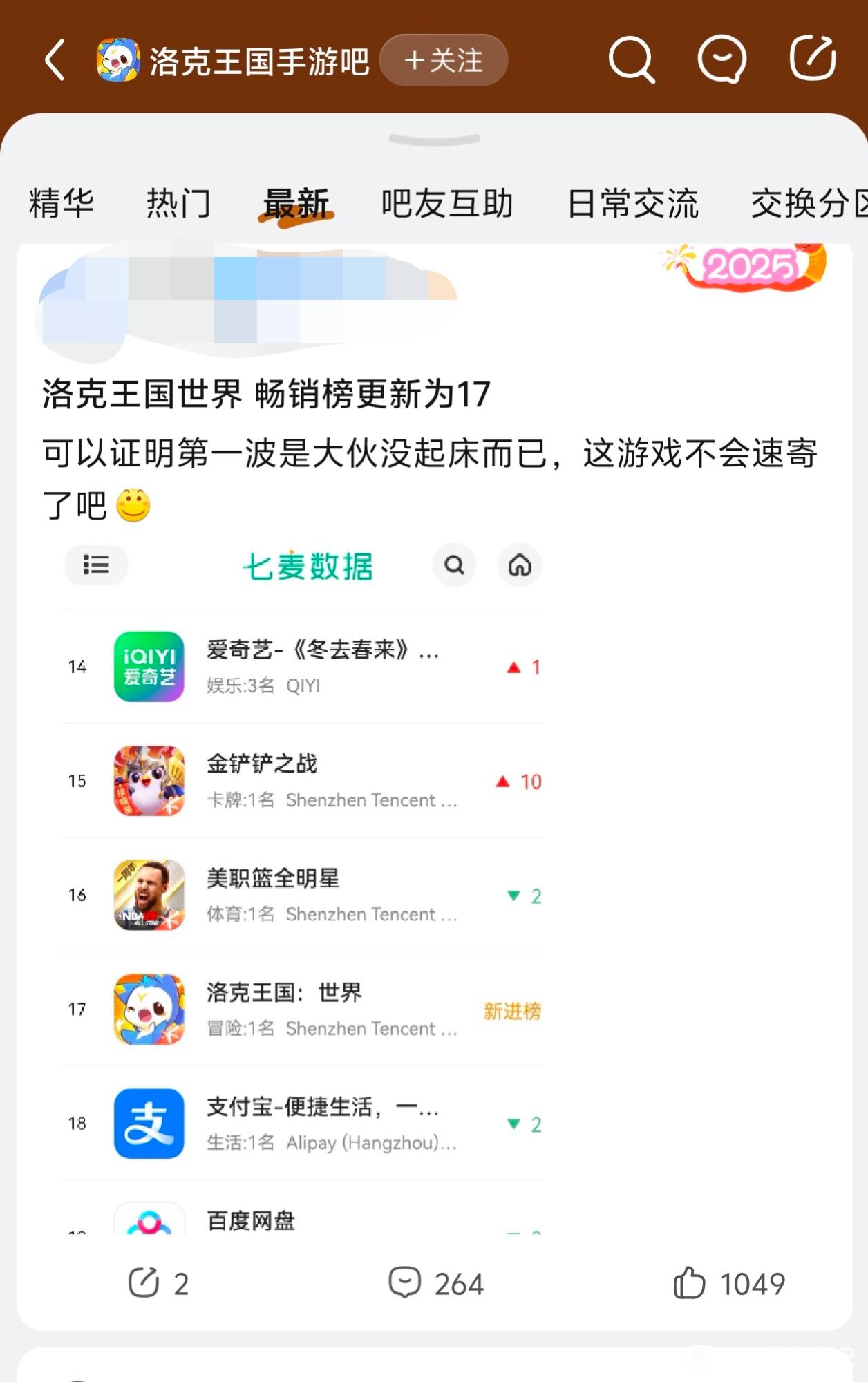Select the 最新 tab
This screenshot has width=868, height=1382.
point(296,204)
